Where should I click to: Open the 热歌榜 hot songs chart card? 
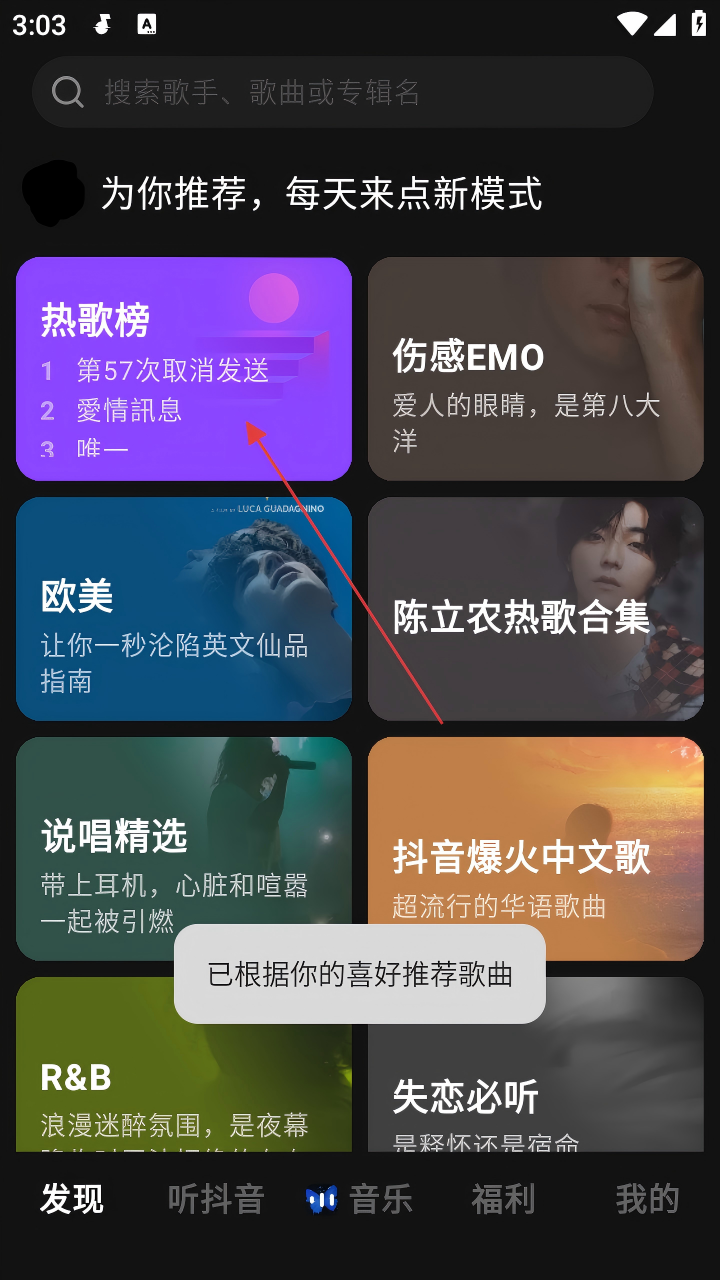coord(184,369)
